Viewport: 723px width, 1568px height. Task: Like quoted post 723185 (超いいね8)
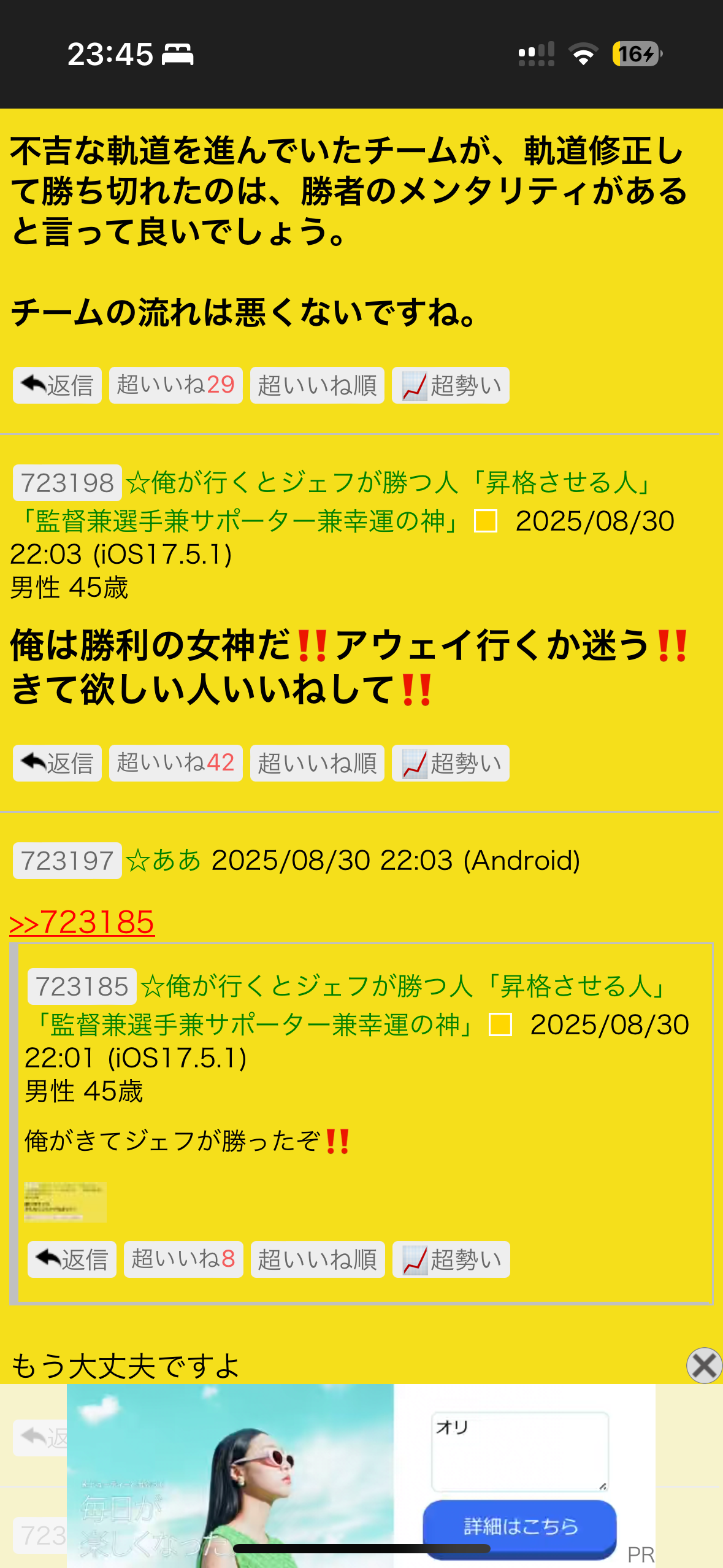pos(183,1260)
